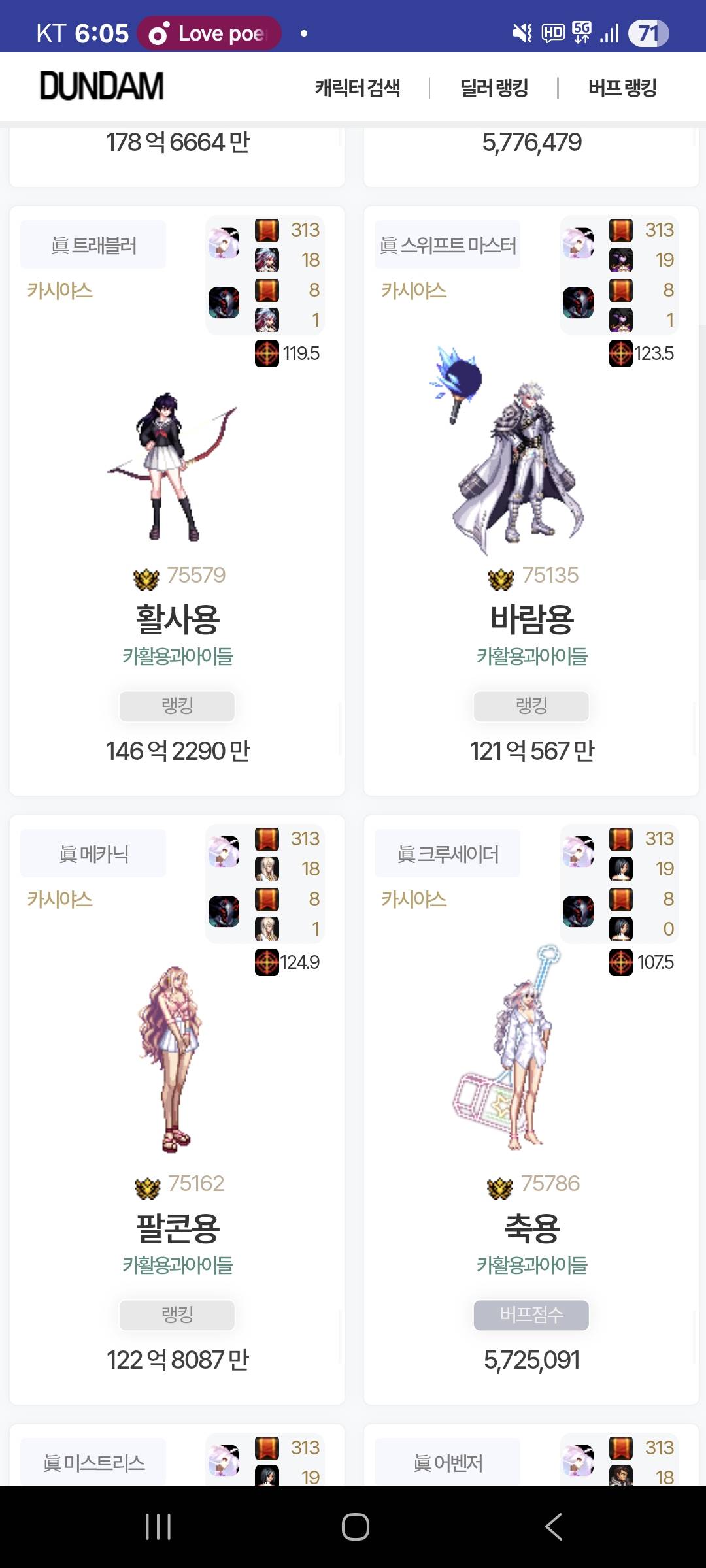Tap the 랭킹 button under 바람용

531,706
